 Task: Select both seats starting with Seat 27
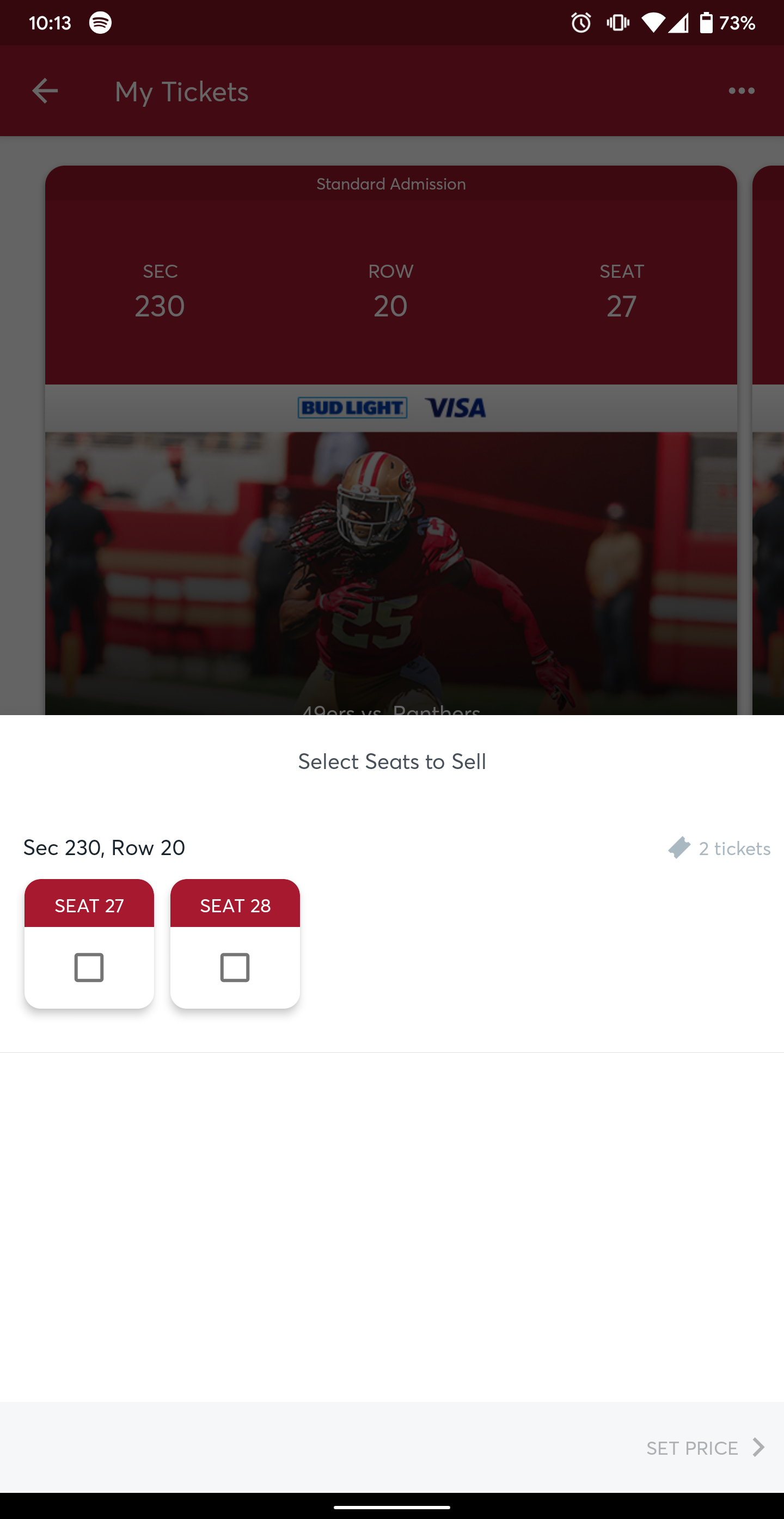[88, 967]
